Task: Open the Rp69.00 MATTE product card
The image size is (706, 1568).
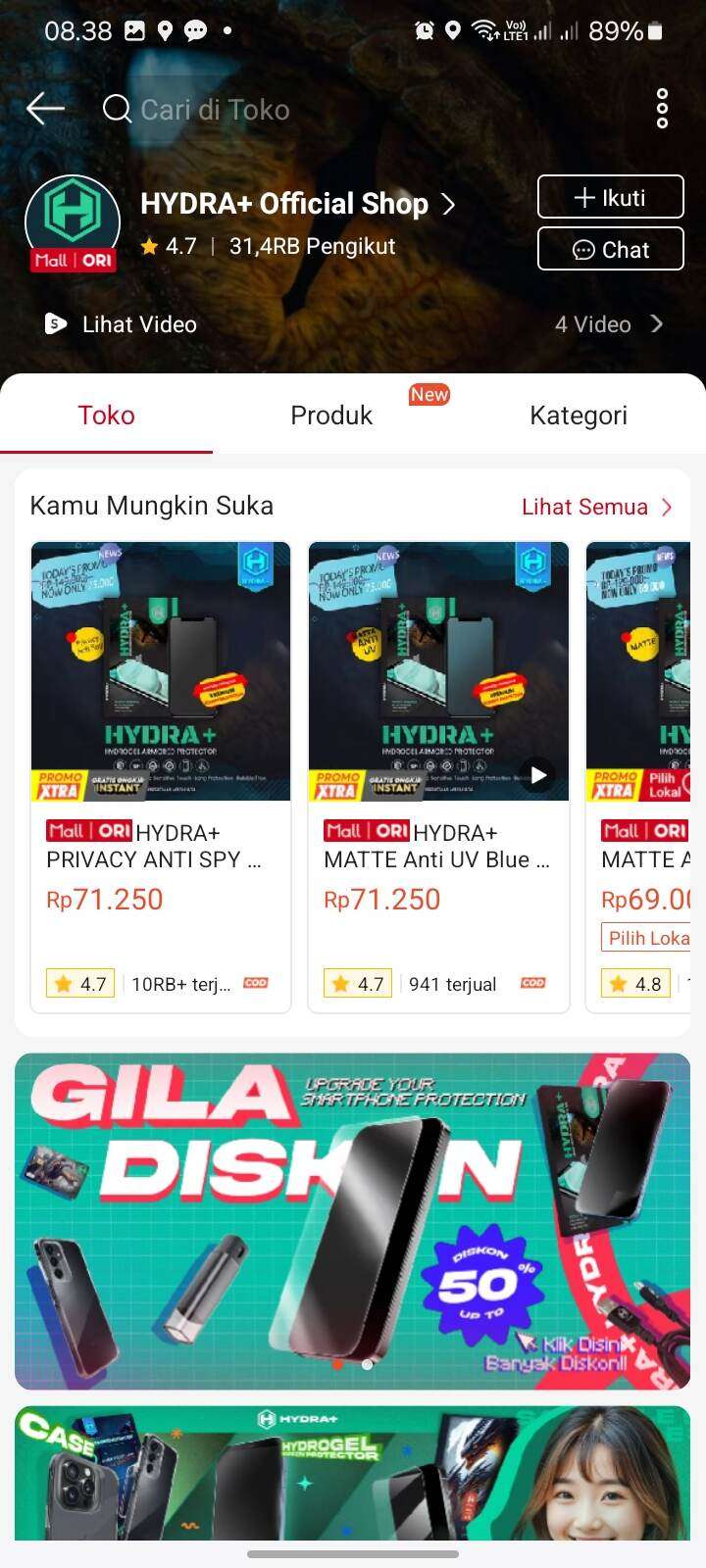Action: coord(642,774)
